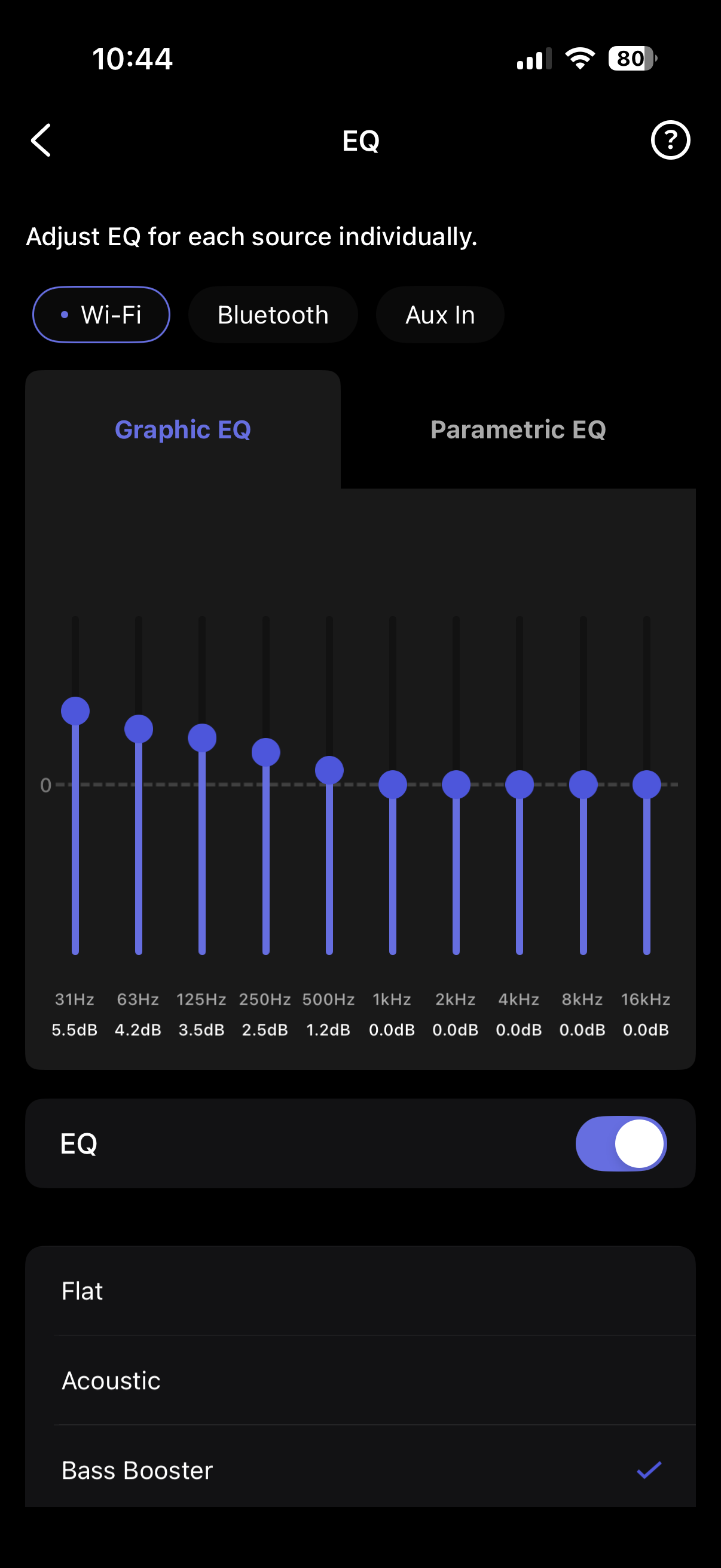721x1568 pixels.
Task: Tap the 250Hz band slider handle
Action: (266, 752)
